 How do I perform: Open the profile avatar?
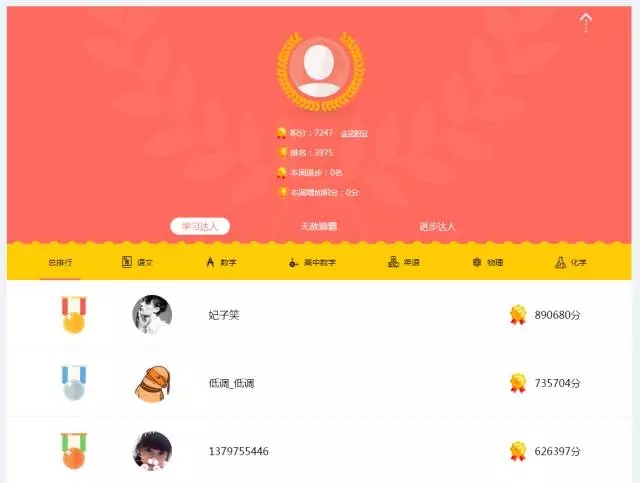pos(320,72)
